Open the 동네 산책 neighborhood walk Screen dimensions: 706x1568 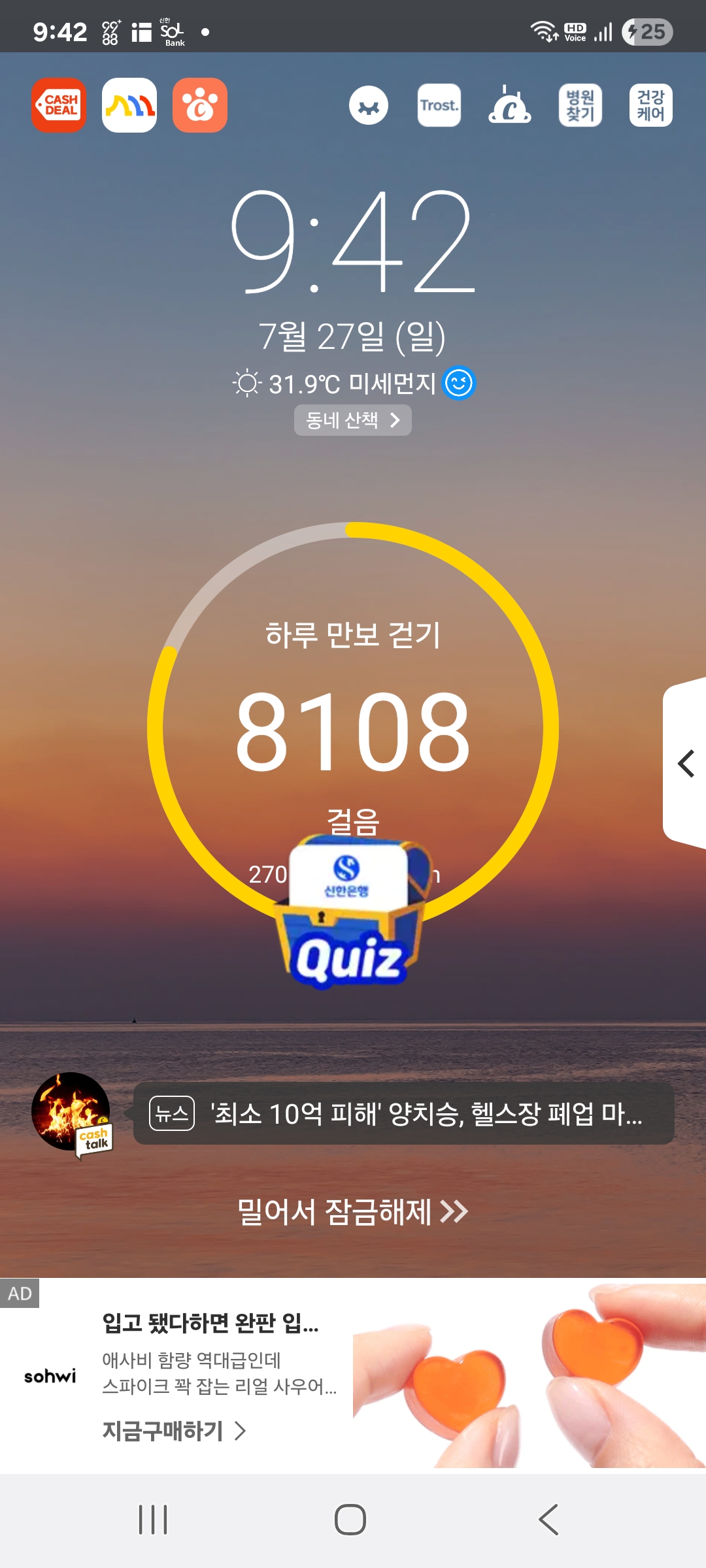pyautogui.click(x=353, y=420)
